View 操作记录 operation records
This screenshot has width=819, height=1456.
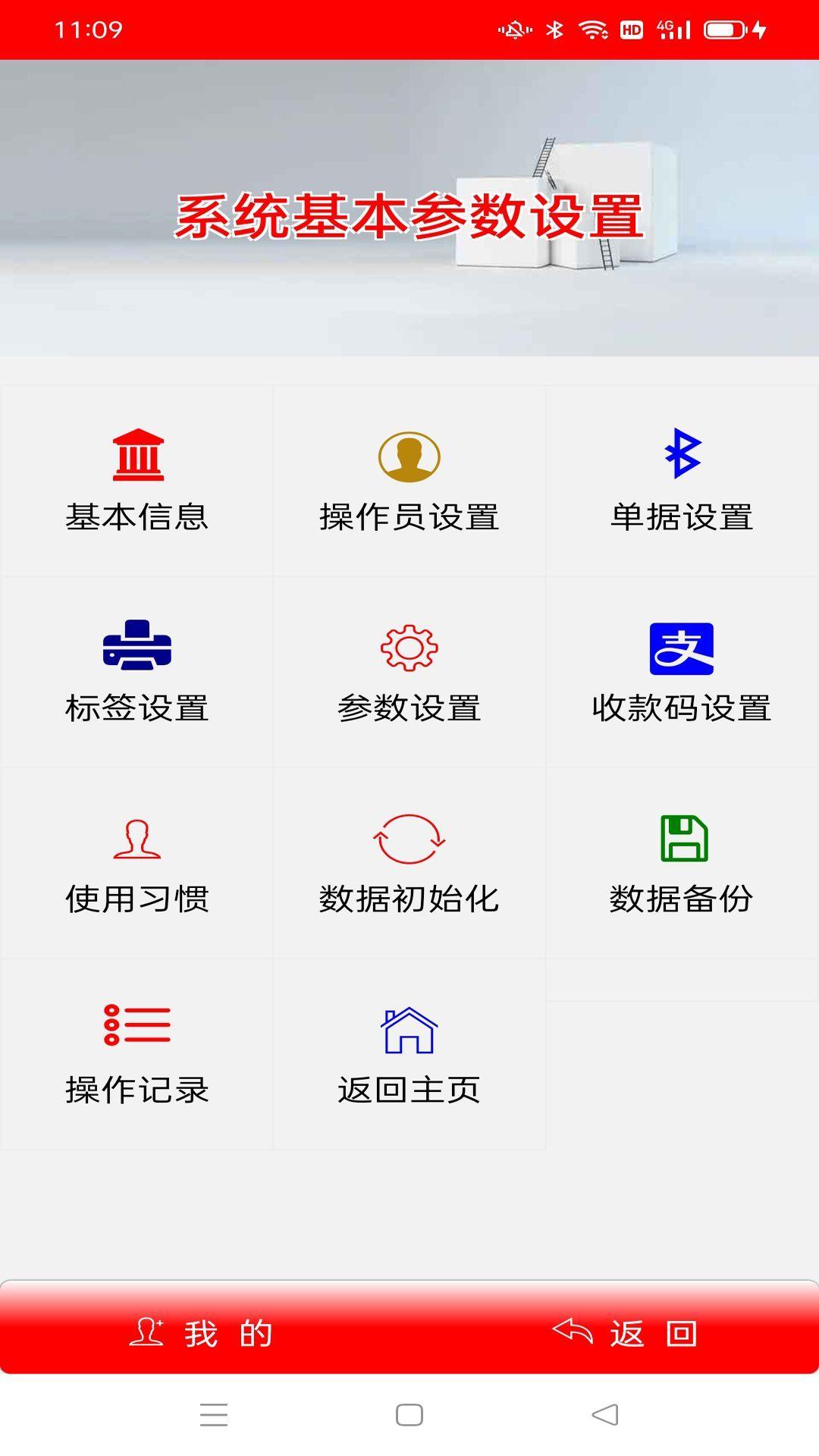(x=138, y=1054)
